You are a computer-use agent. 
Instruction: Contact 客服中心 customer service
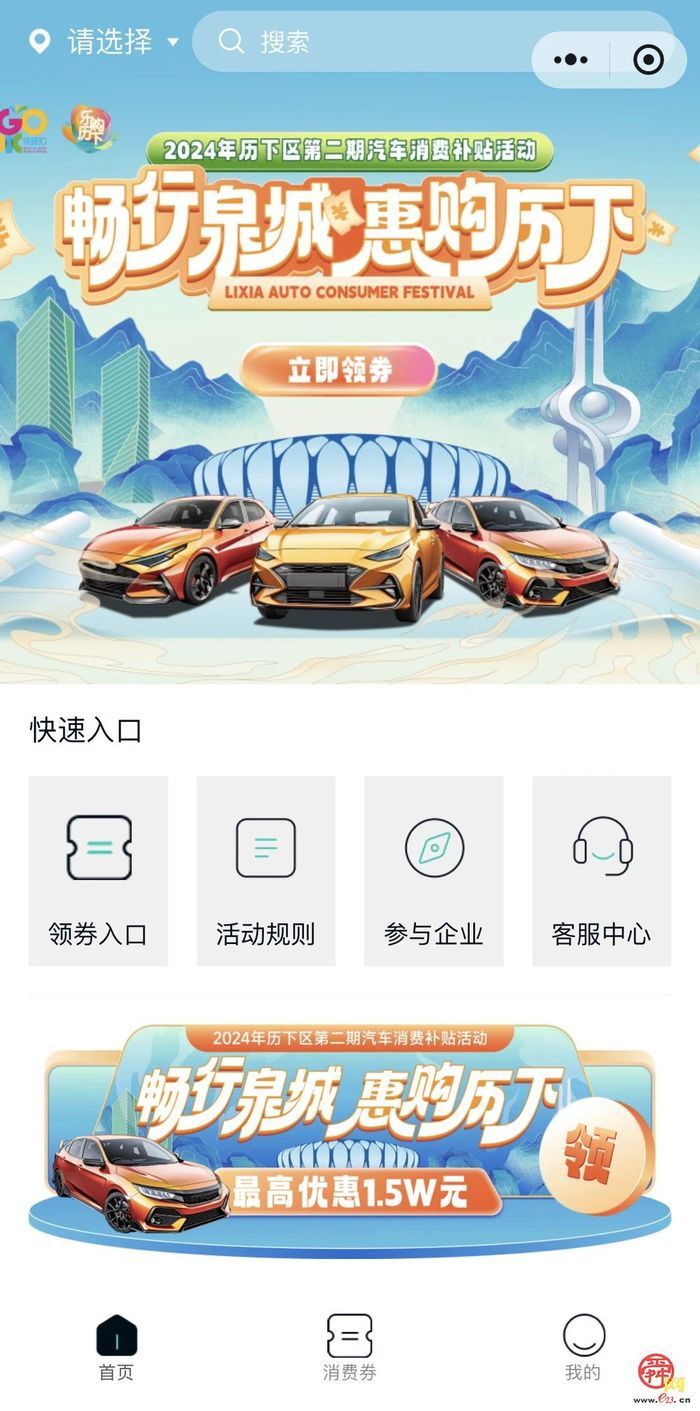(602, 871)
